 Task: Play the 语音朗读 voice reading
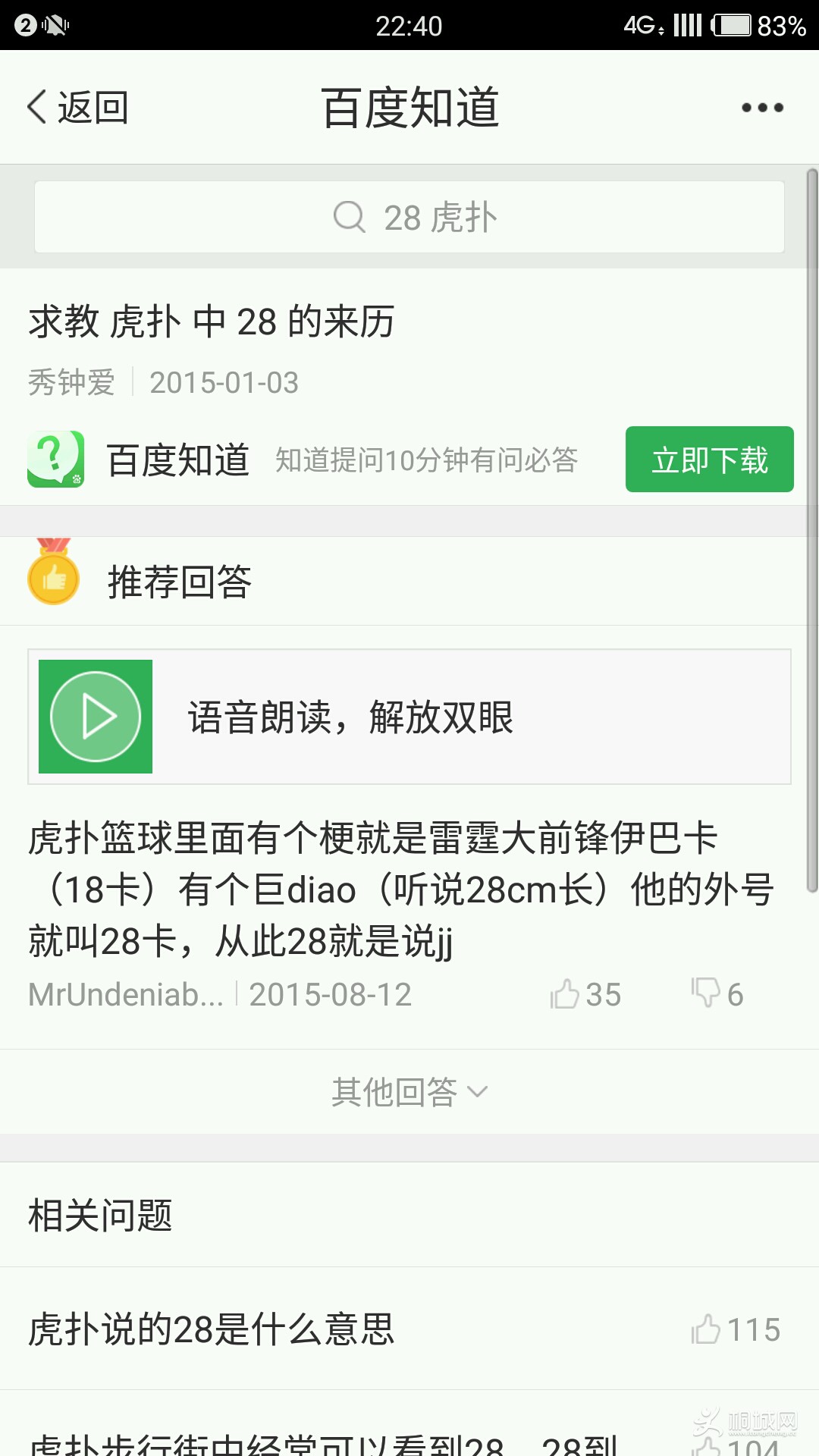(96, 717)
